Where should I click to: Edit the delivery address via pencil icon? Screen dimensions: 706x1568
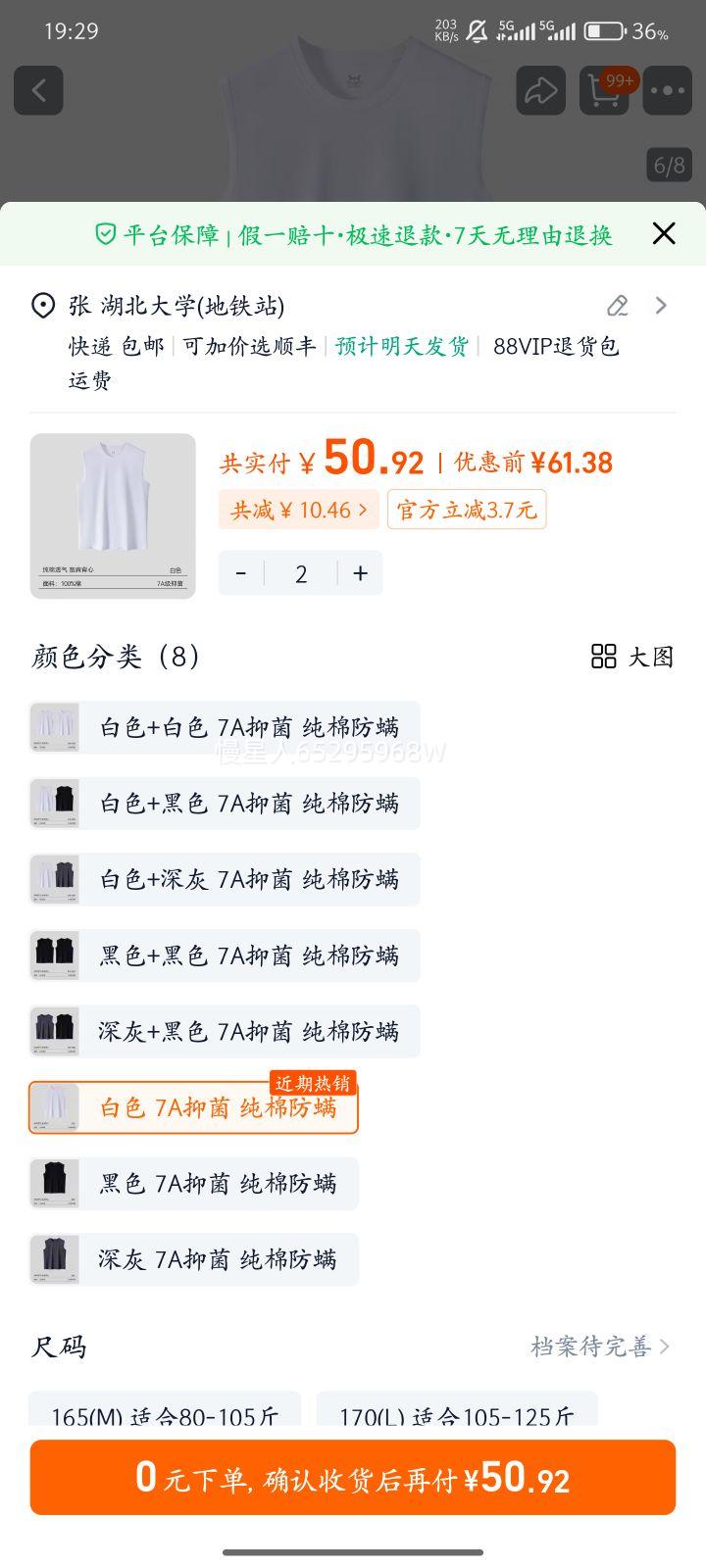point(616,306)
